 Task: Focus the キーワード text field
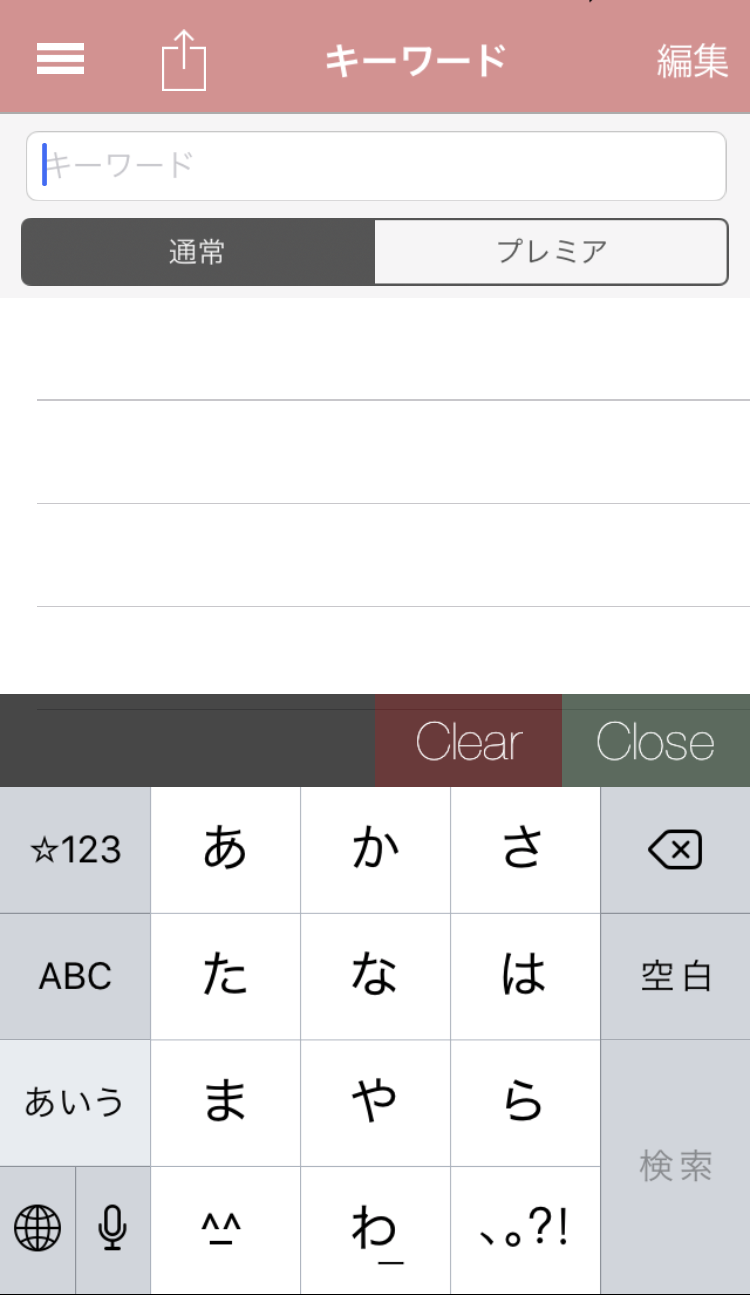coord(376,166)
